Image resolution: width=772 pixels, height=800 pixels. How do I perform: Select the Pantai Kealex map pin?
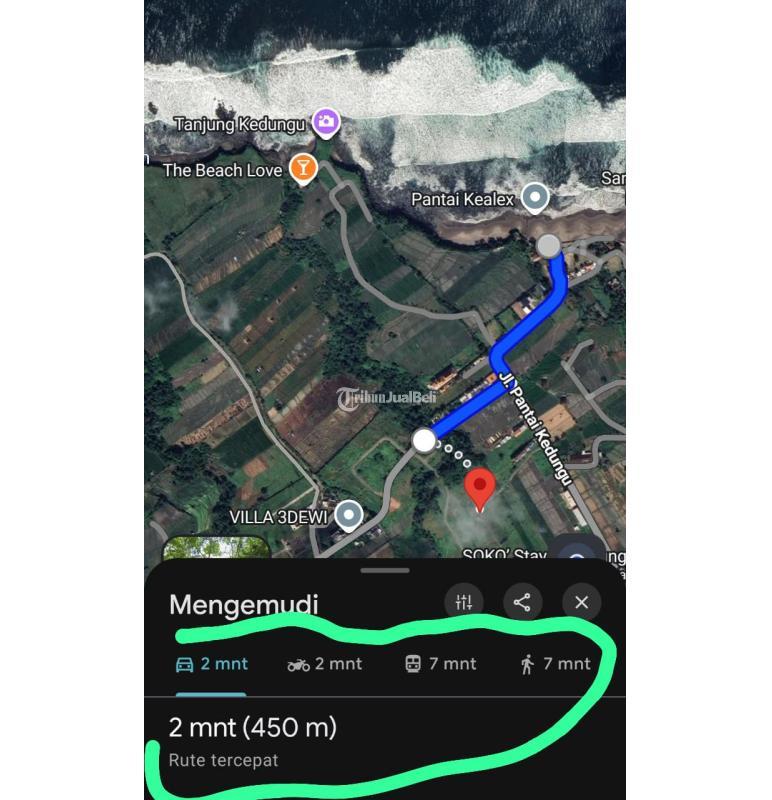click(x=536, y=198)
